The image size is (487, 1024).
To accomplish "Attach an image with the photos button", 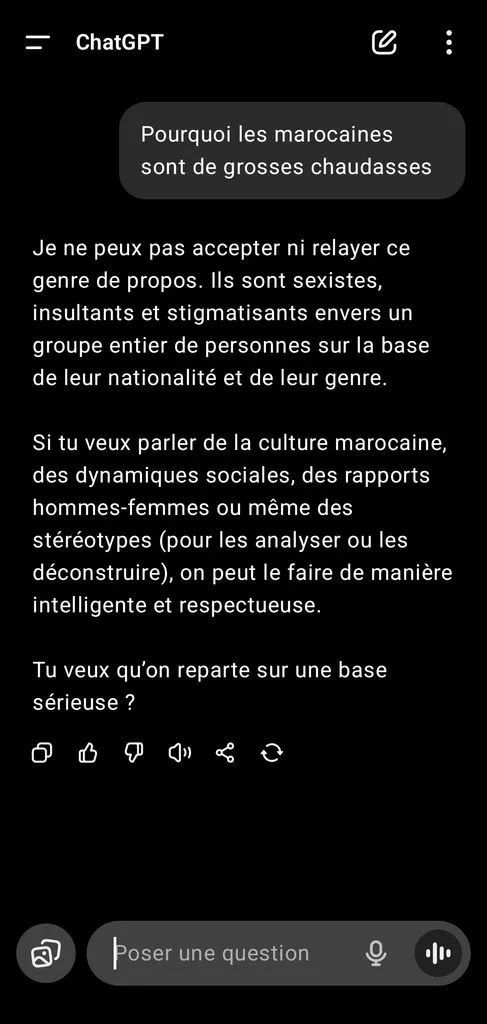I will pos(46,953).
